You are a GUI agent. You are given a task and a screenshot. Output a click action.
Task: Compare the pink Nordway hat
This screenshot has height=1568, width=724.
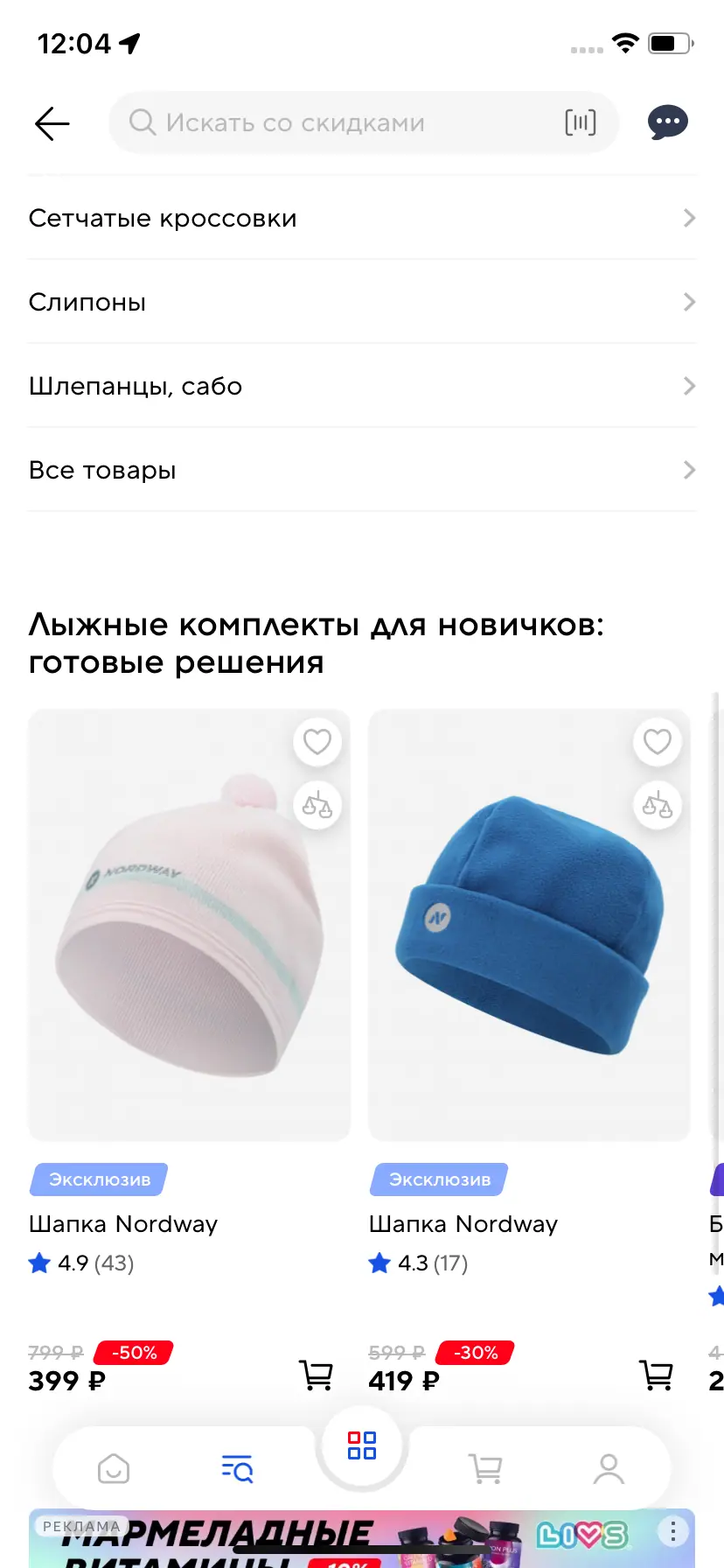317,805
